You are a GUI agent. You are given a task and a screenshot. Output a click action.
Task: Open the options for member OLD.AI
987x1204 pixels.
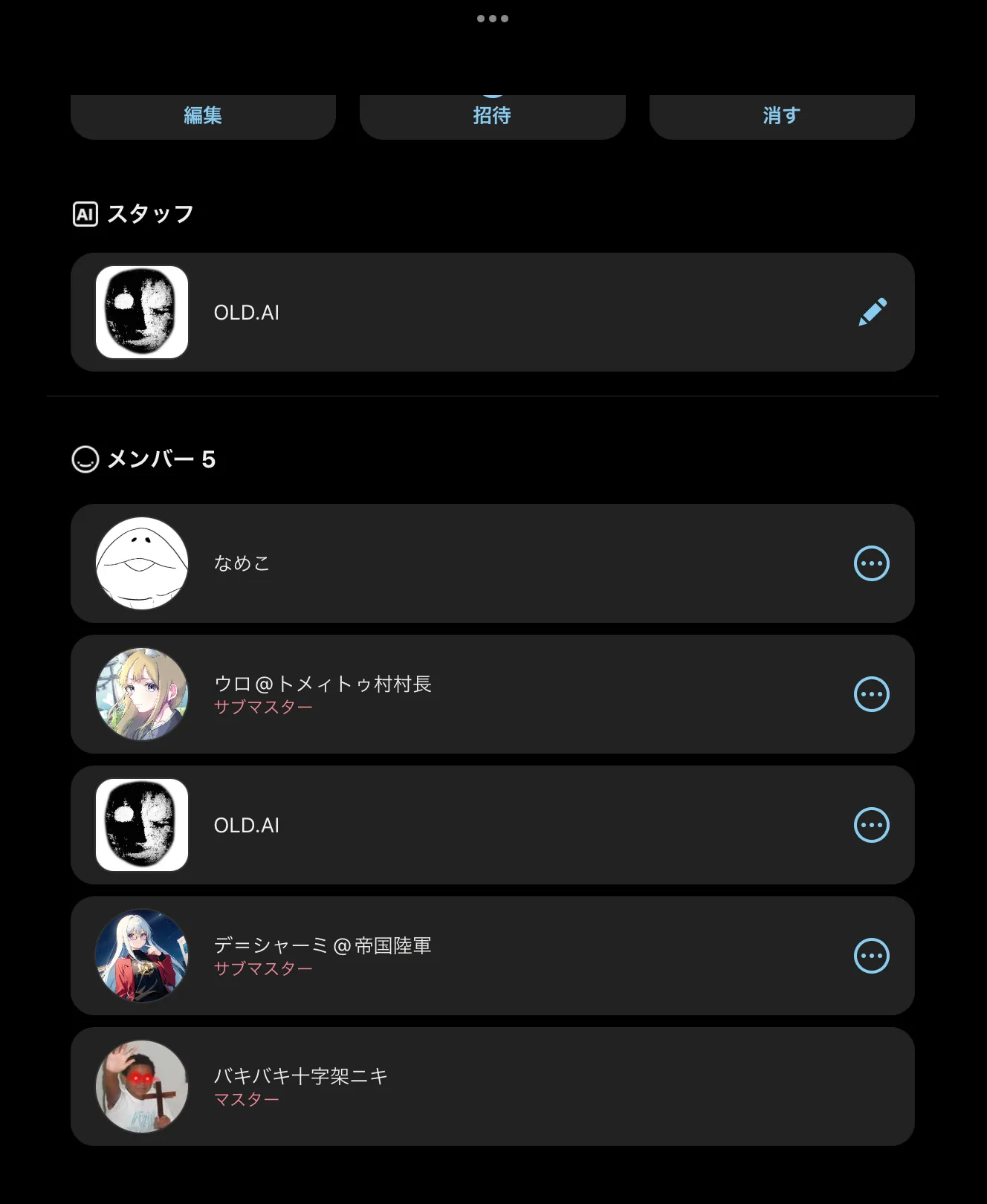pyautogui.click(x=872, y=825)
